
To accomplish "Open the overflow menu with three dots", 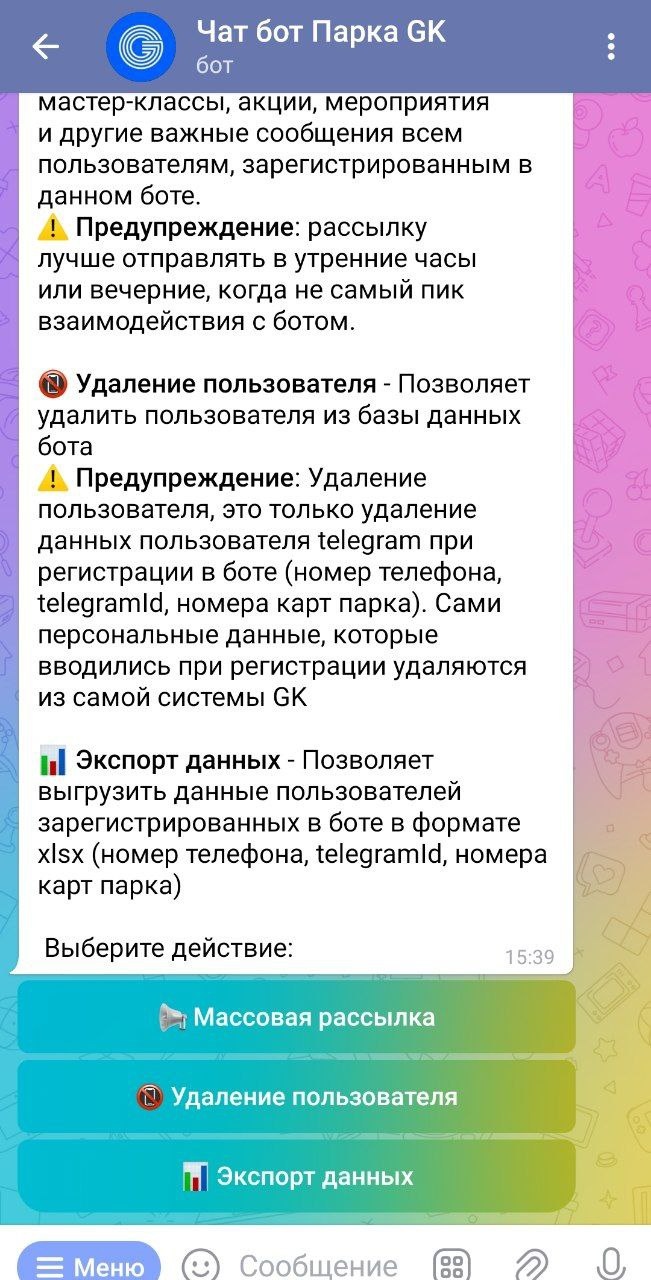I will click(x=612, y=47).
